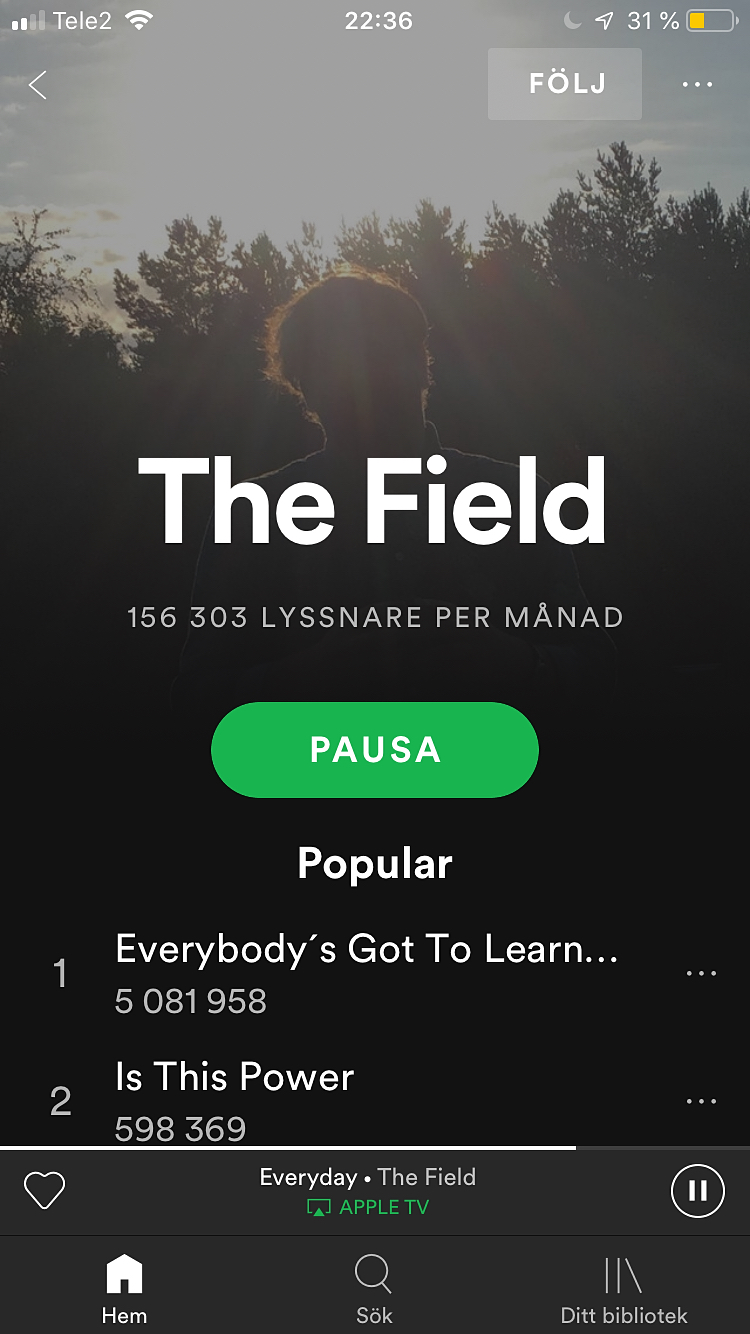
Task: Switch to the Sök tab
Action: tap(374, 1290)
